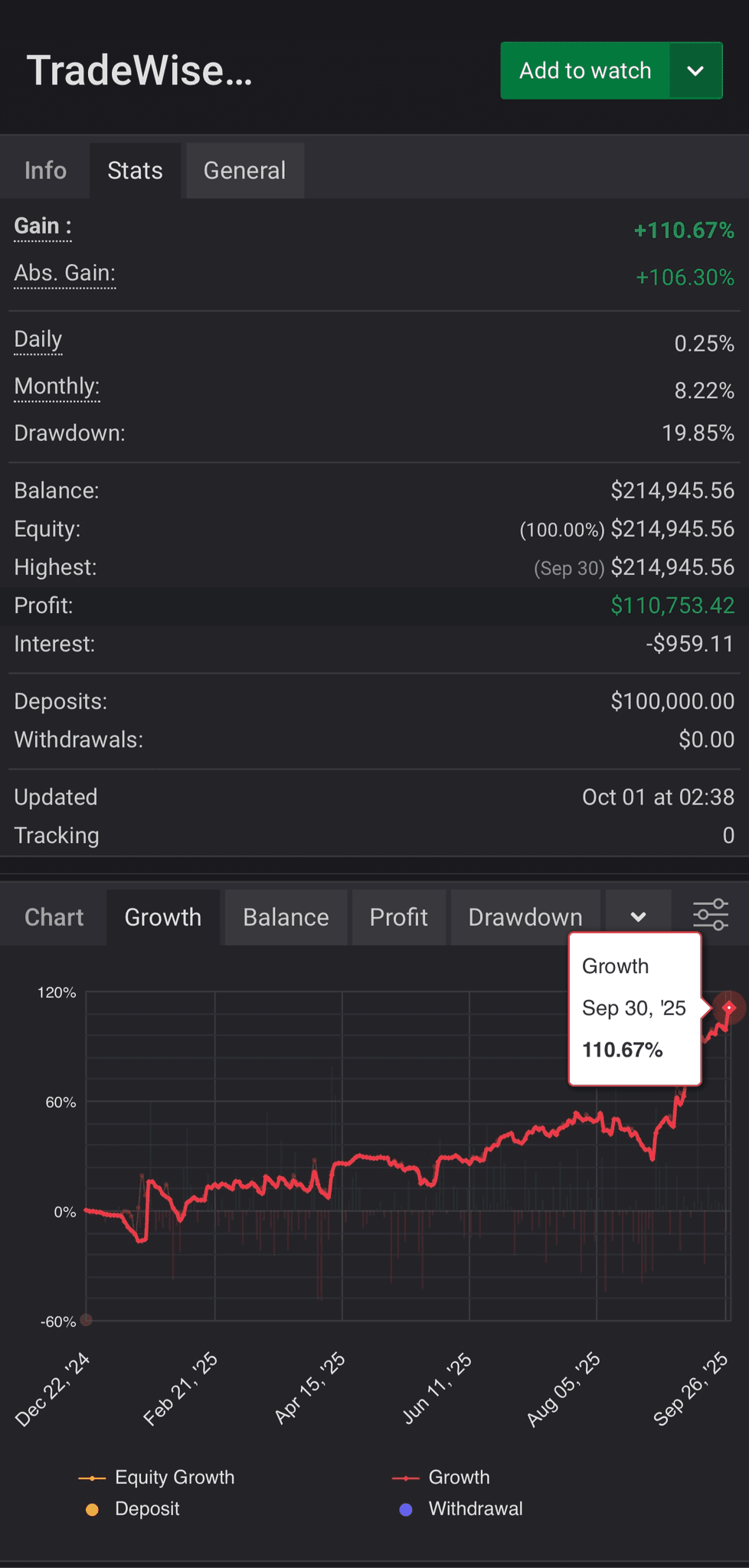Click the red diamond data point marker
This screenshot has width=749, height=1568.
[x=728, y=1008]
